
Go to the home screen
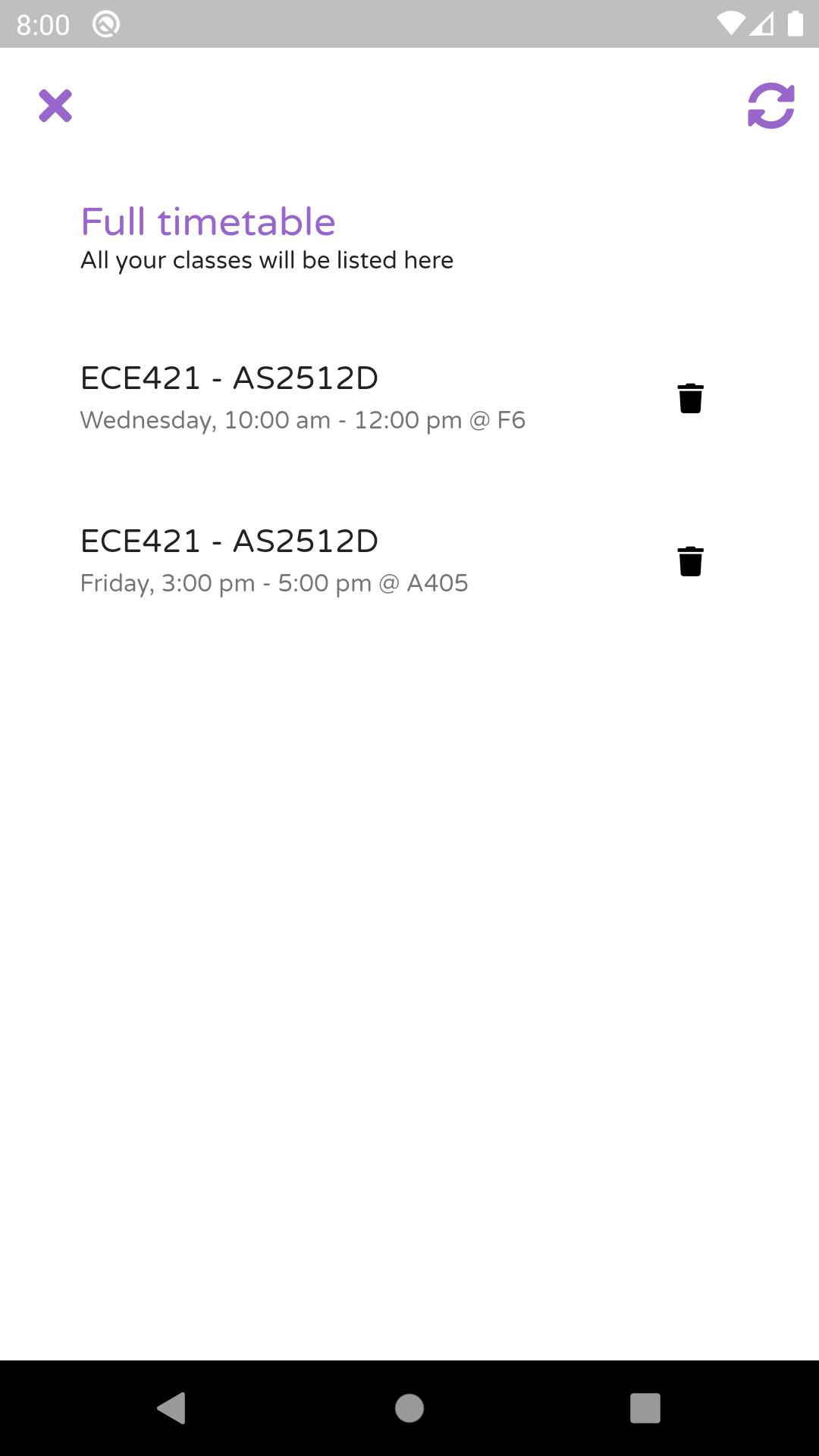tap(409, 1408)
